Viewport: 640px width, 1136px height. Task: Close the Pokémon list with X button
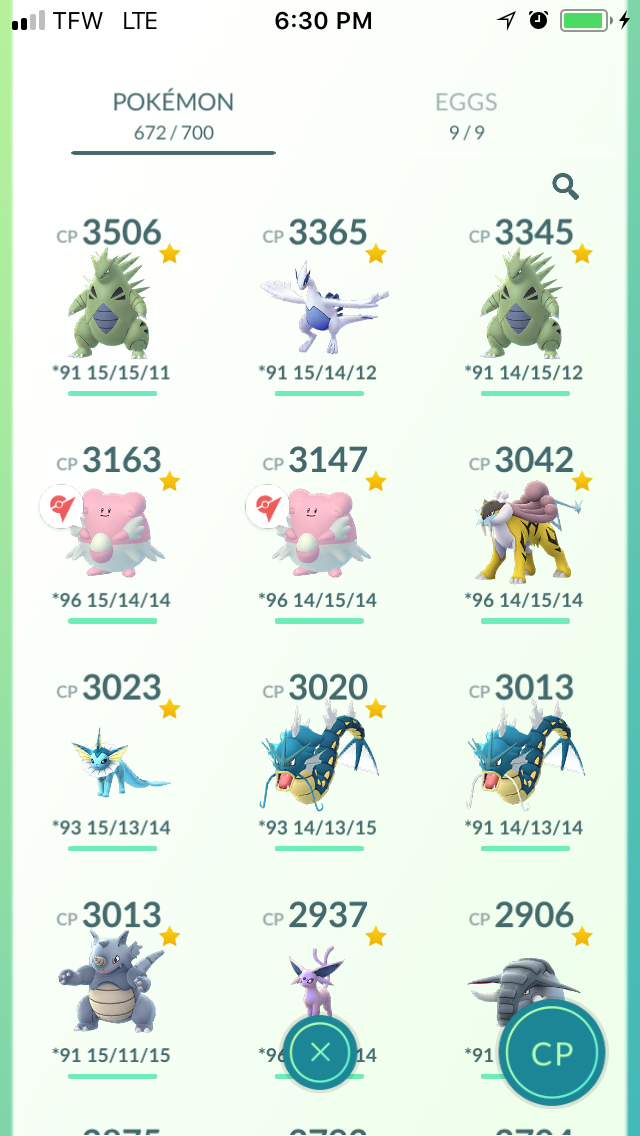tap(320, 1051)
